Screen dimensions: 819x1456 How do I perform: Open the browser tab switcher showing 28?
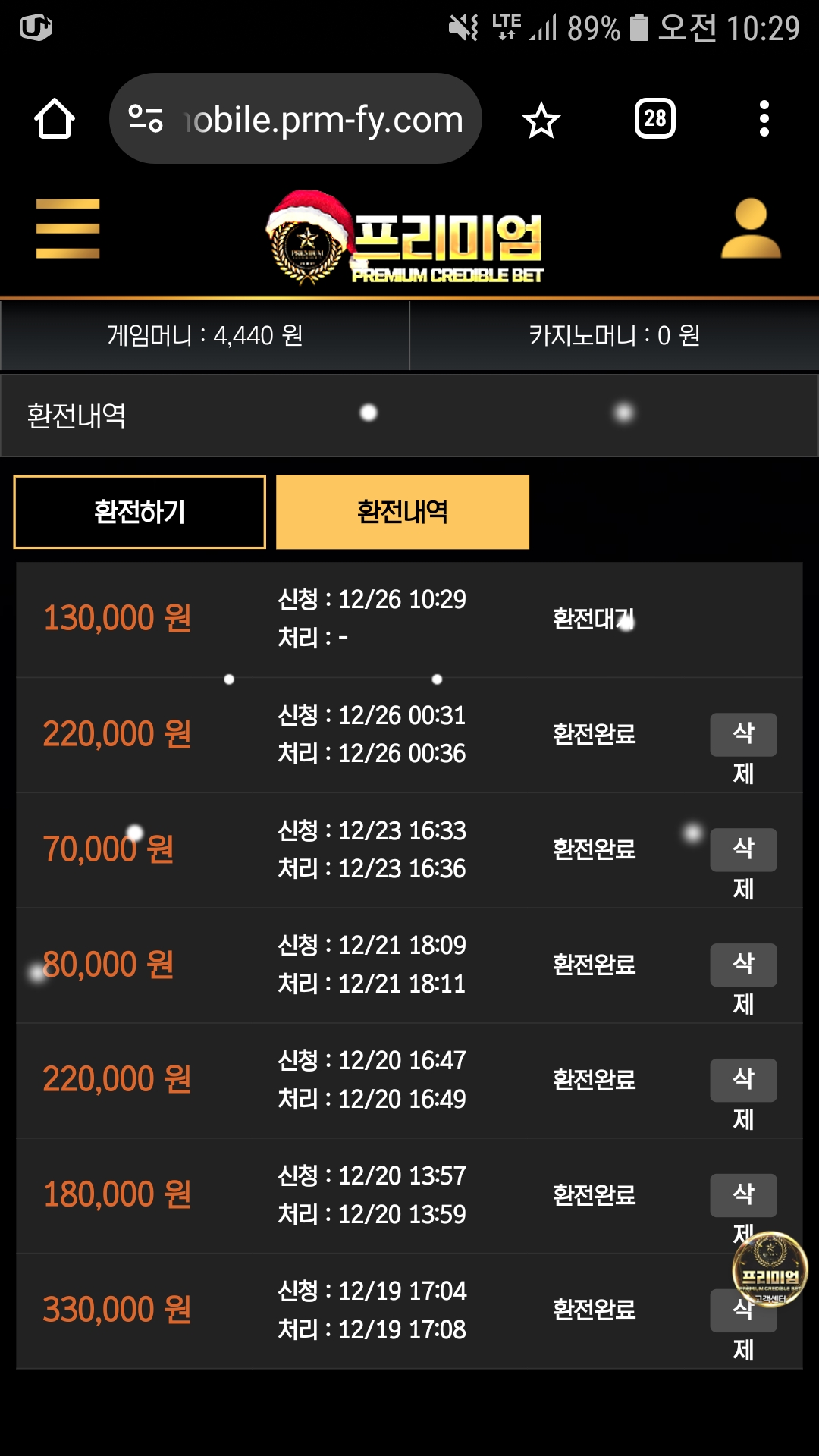click(655, 118)
